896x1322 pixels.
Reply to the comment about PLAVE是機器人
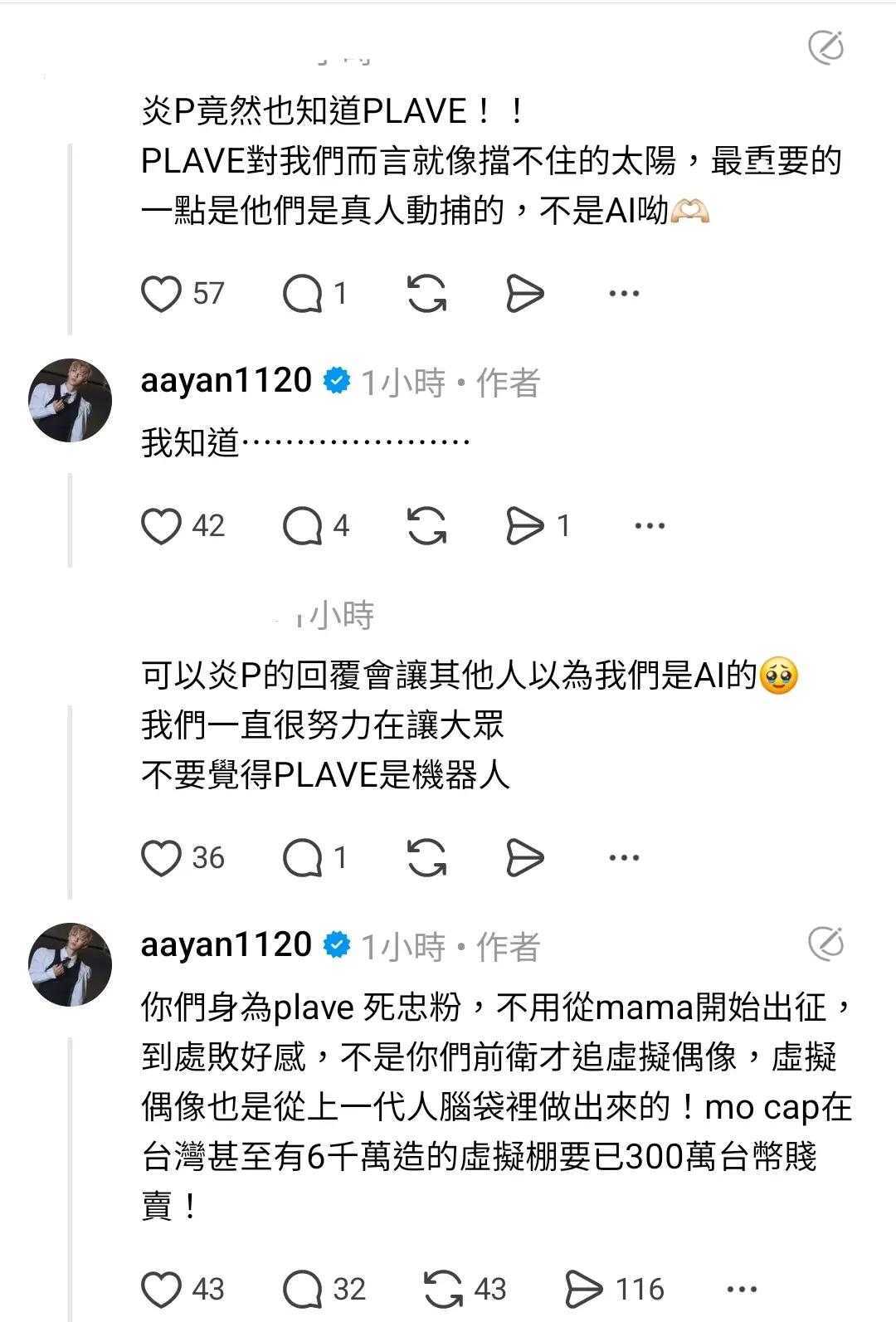click(303, 858)
